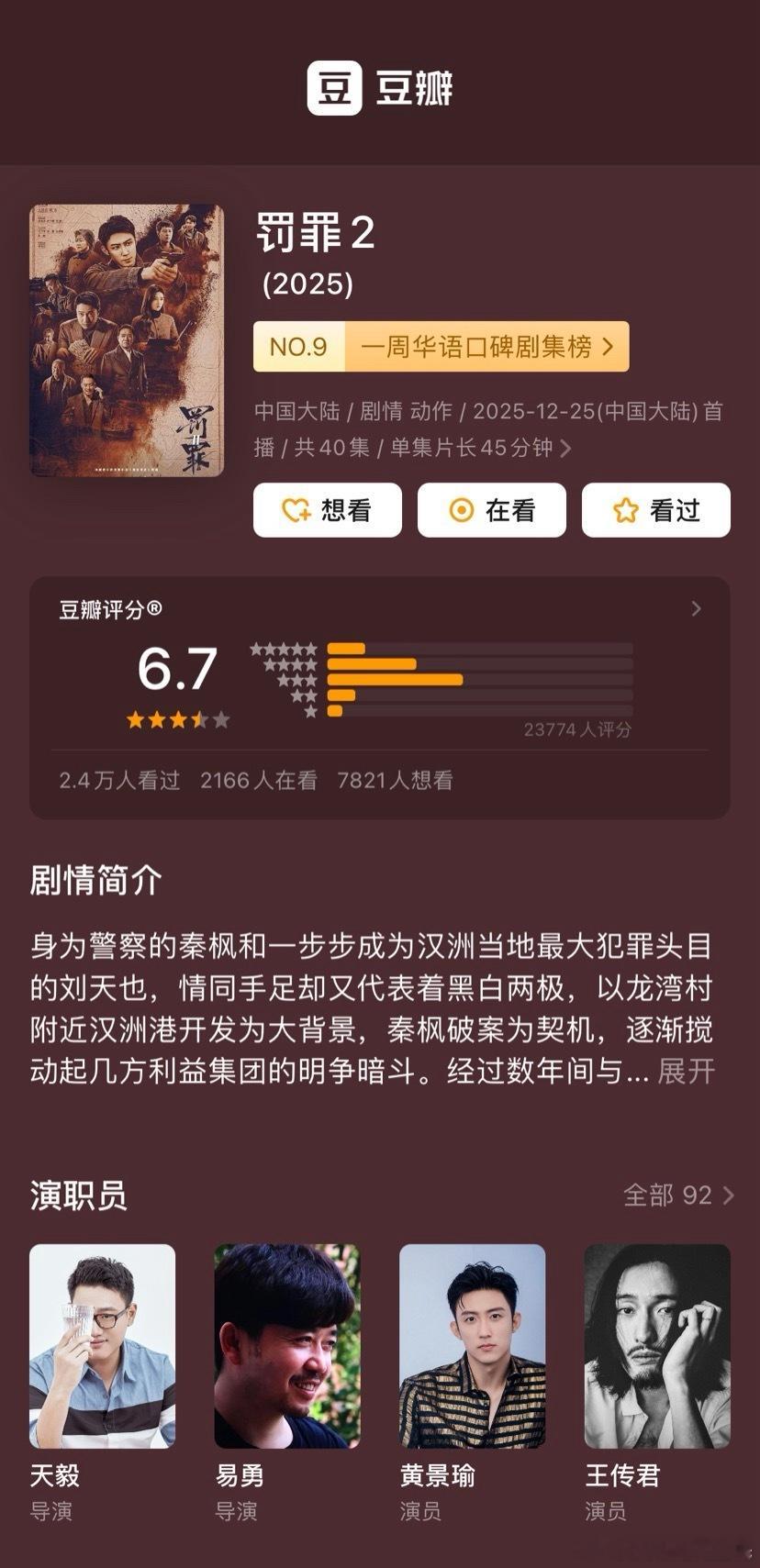Tap the Douban 豆 logo icon at top

tap(334, 89)
